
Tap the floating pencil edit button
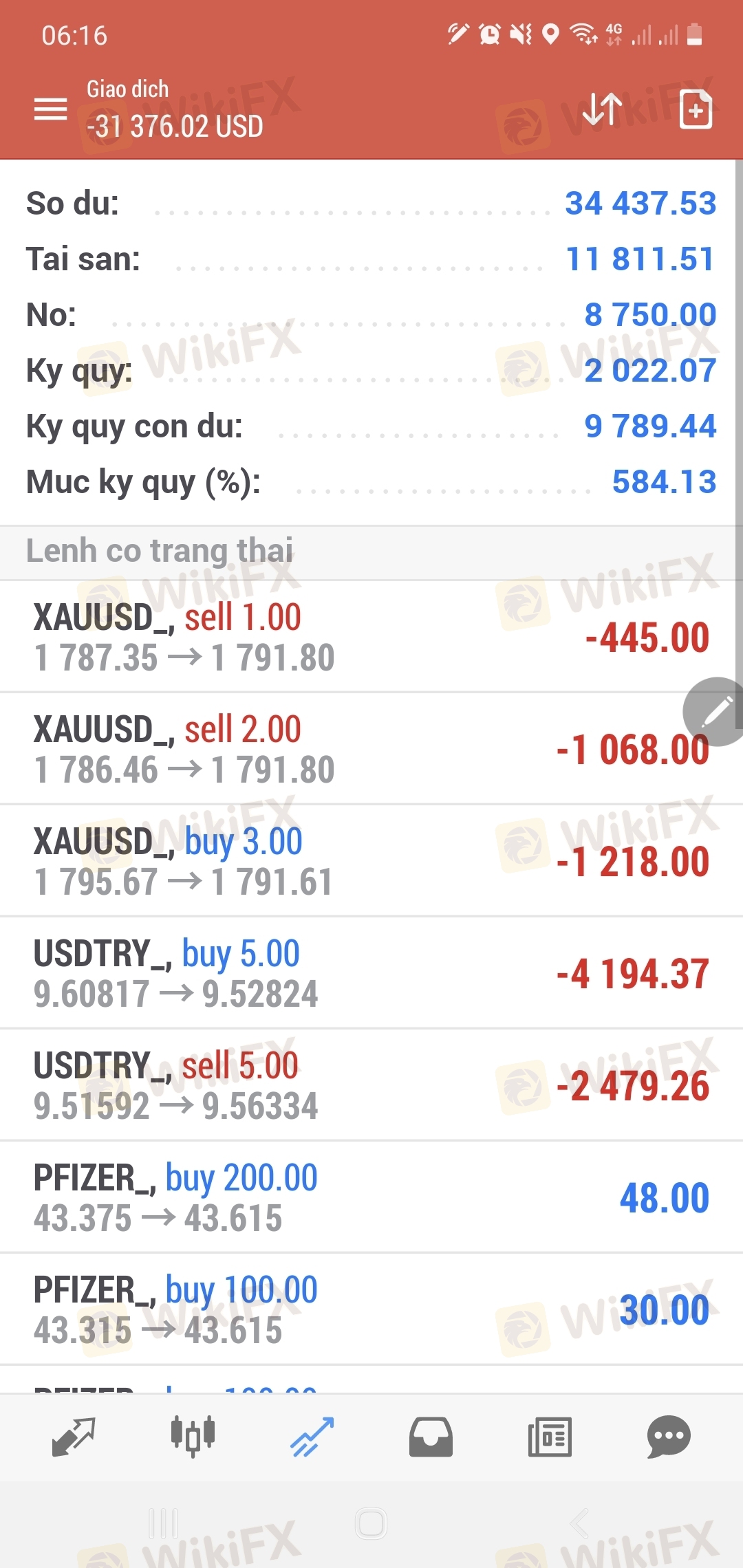click(x=715, y=712)
